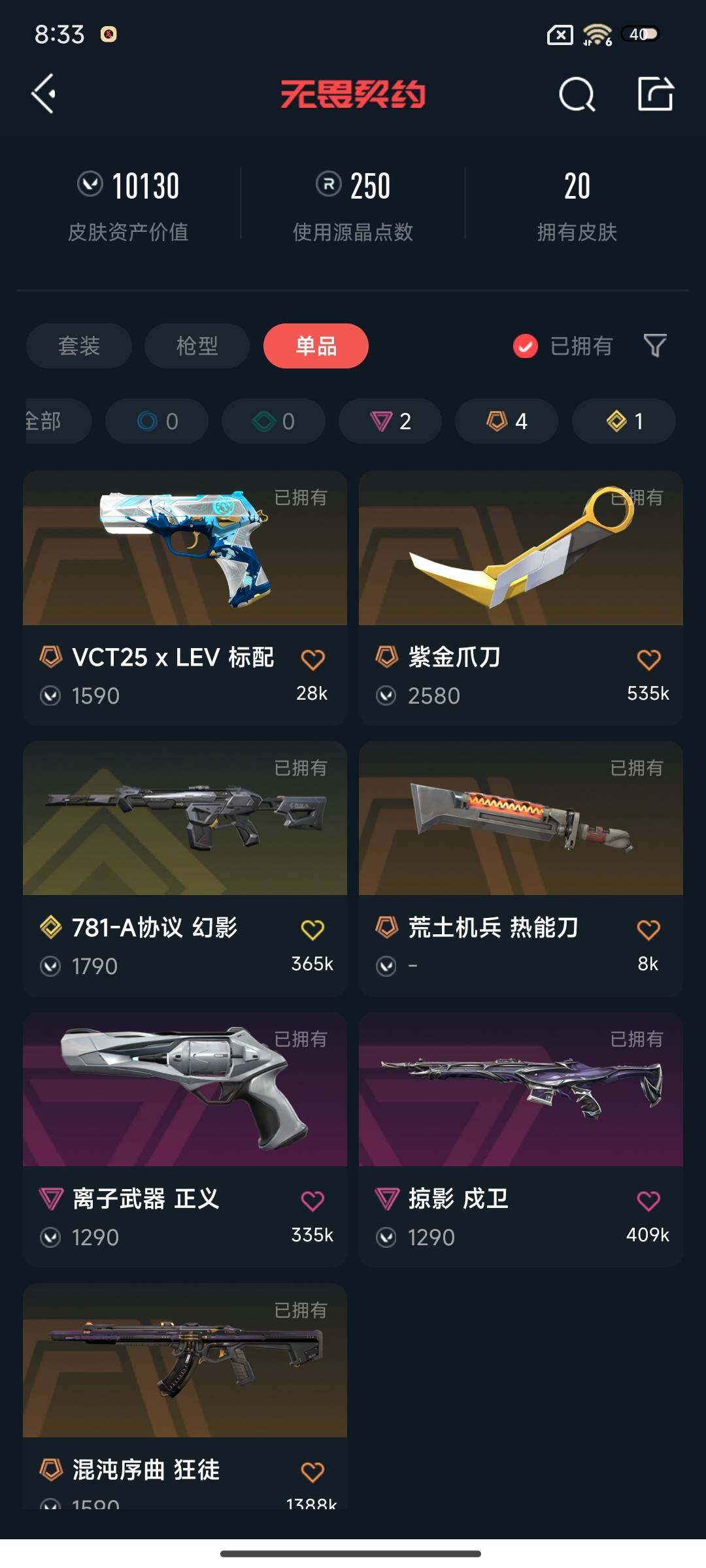Favorite the 掠影 戍卫 skin
Screen dimensions: 706x1568
click(x=648, y=1200)
